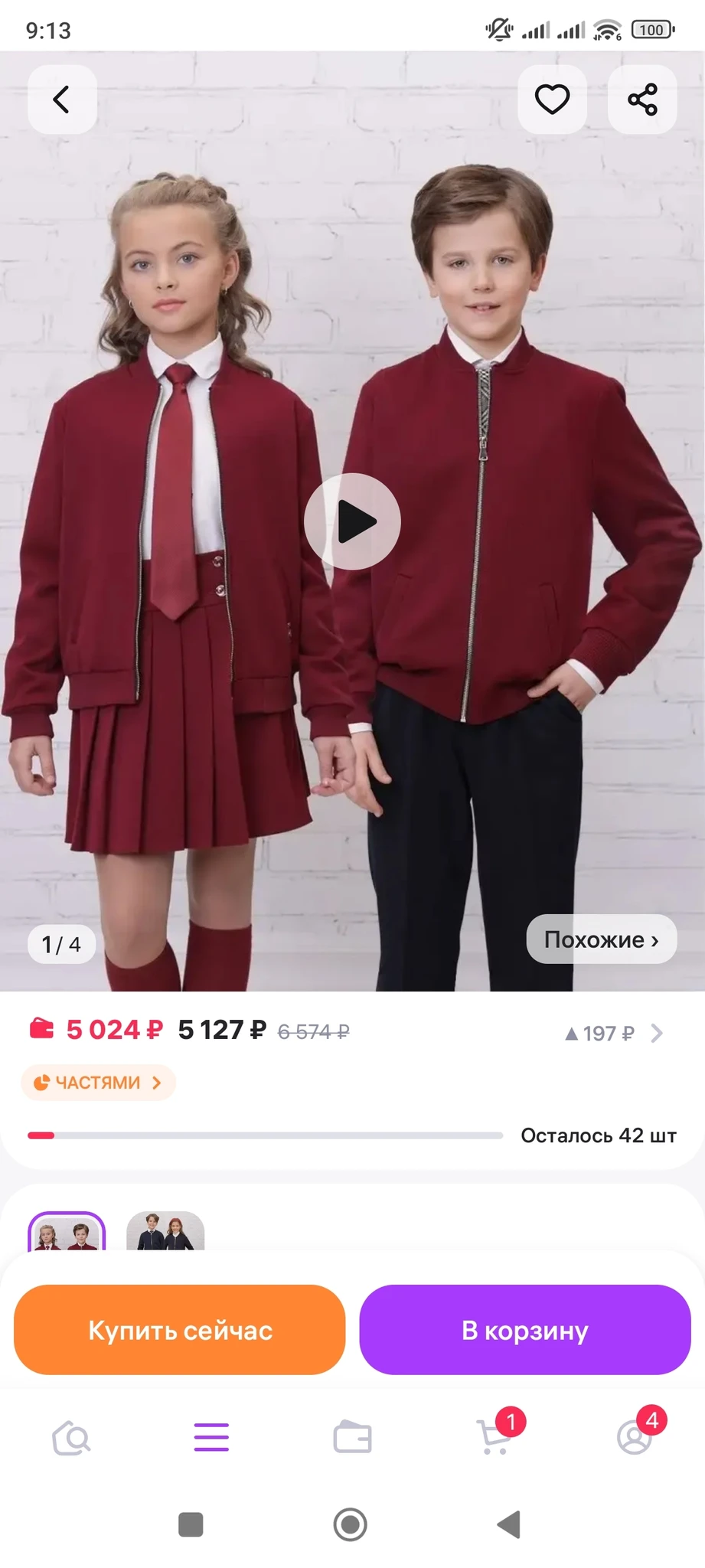Open the photo search tab
Image resolution: width=705 pixels, height=1568 pixels.
pyautogui.click(x=71, y=1438)
